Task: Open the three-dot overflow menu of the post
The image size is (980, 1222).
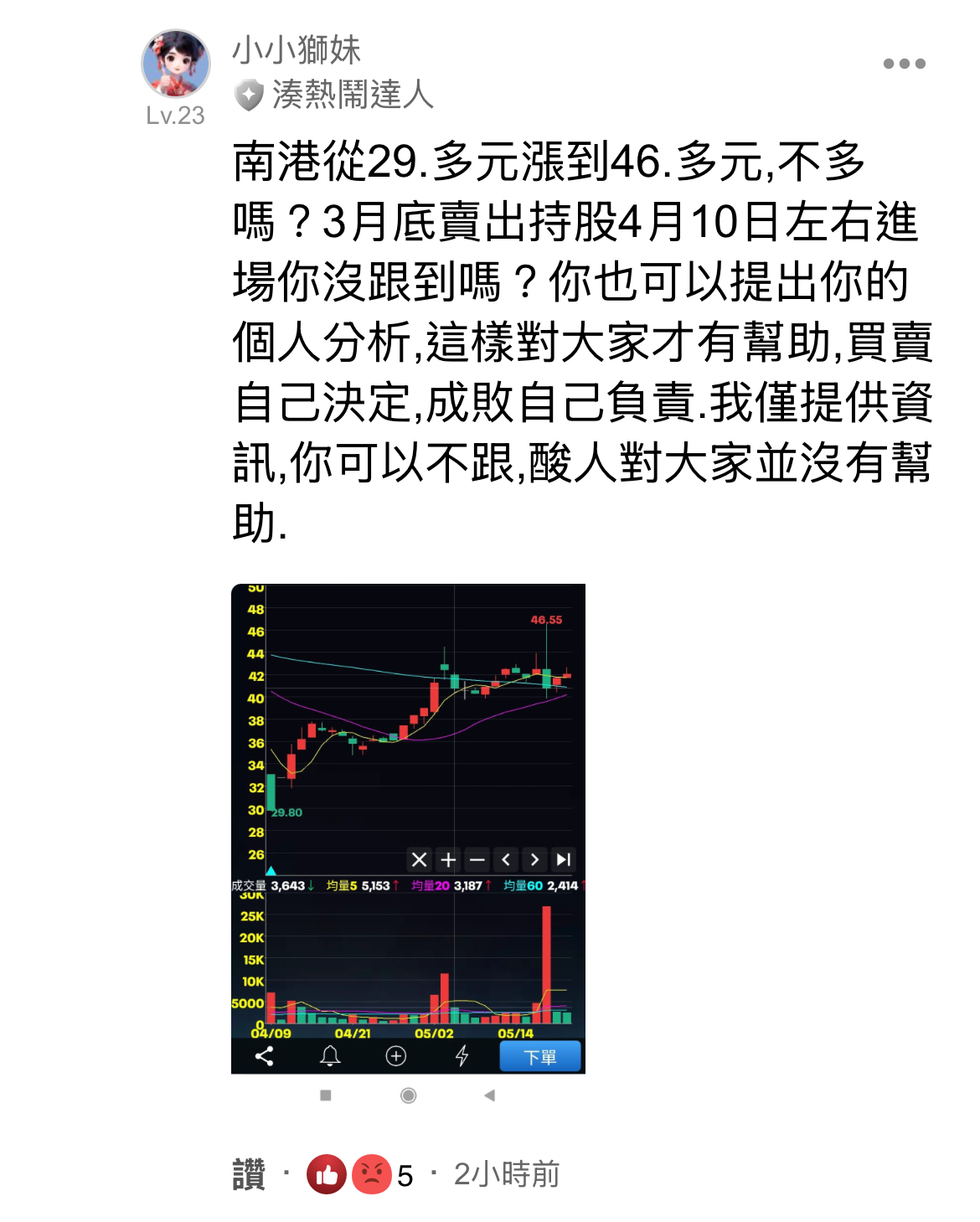Action: (904, 64)
